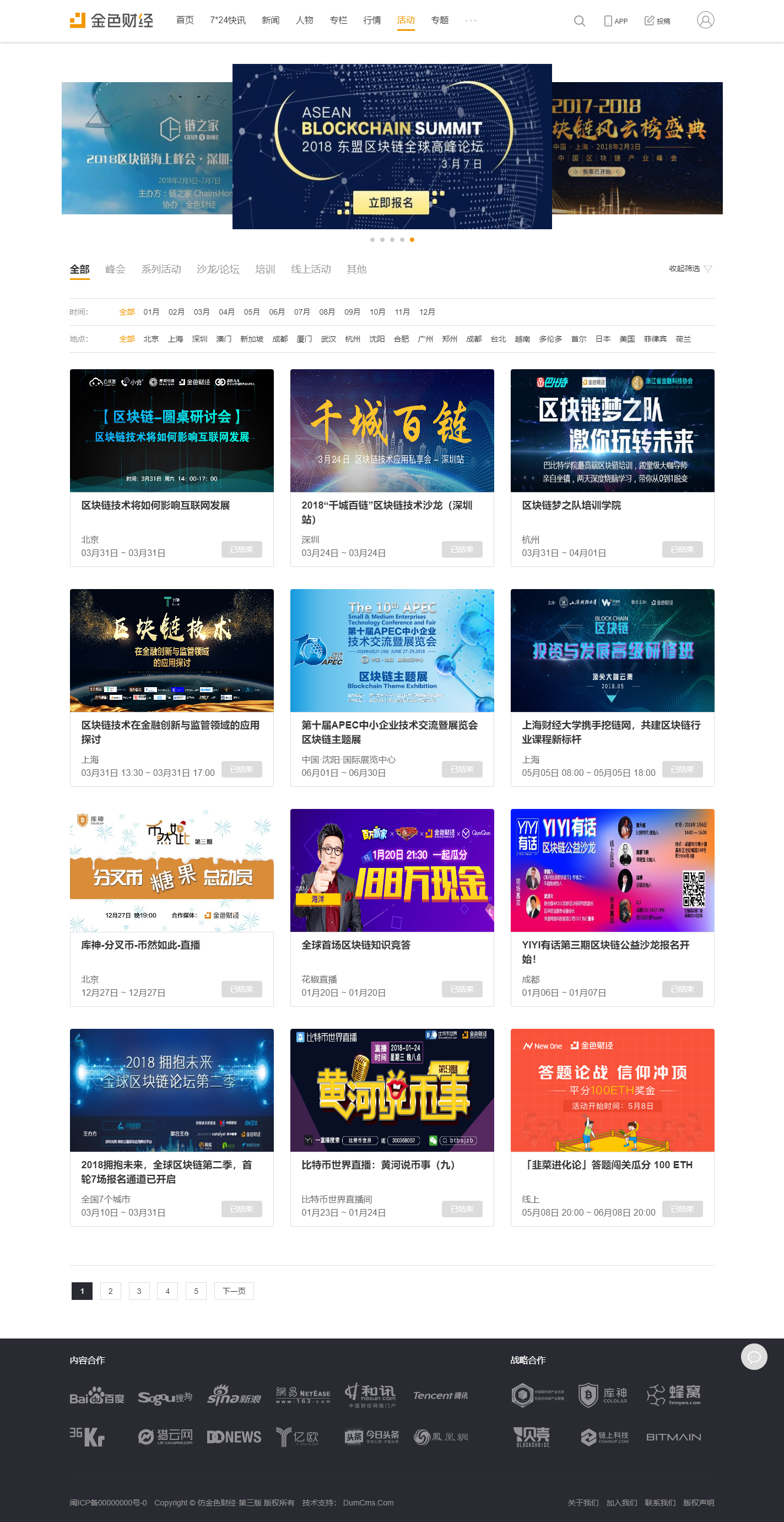This screenshot has height=1522, width=784.
Task: Filter location by 上海
Action: tap(175, 339)
